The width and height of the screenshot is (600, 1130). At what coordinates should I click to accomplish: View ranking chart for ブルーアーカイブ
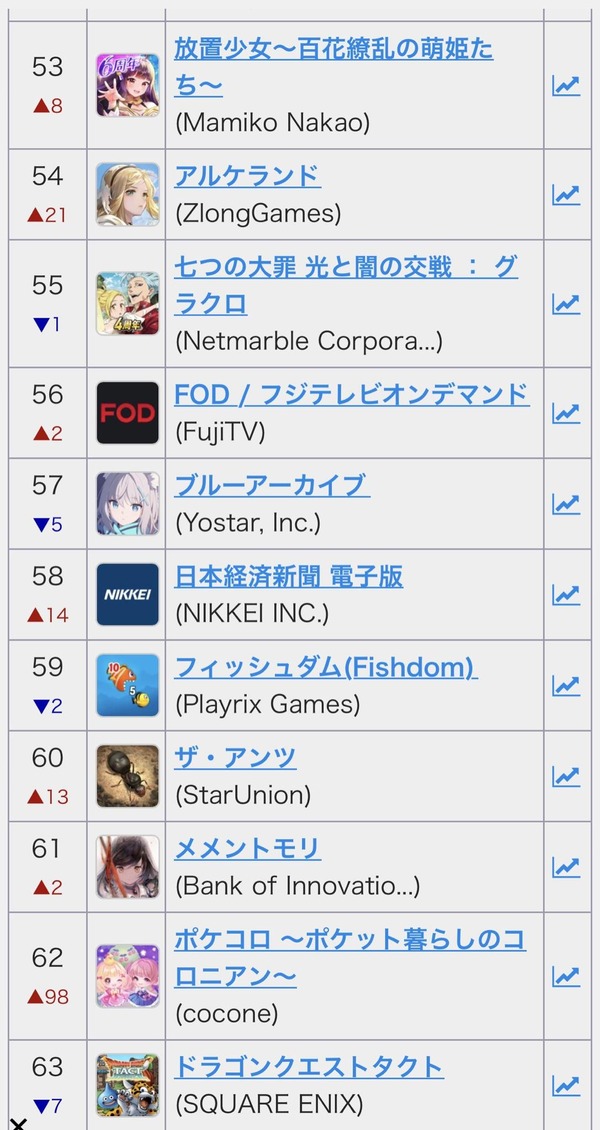(x=566, y=504)
